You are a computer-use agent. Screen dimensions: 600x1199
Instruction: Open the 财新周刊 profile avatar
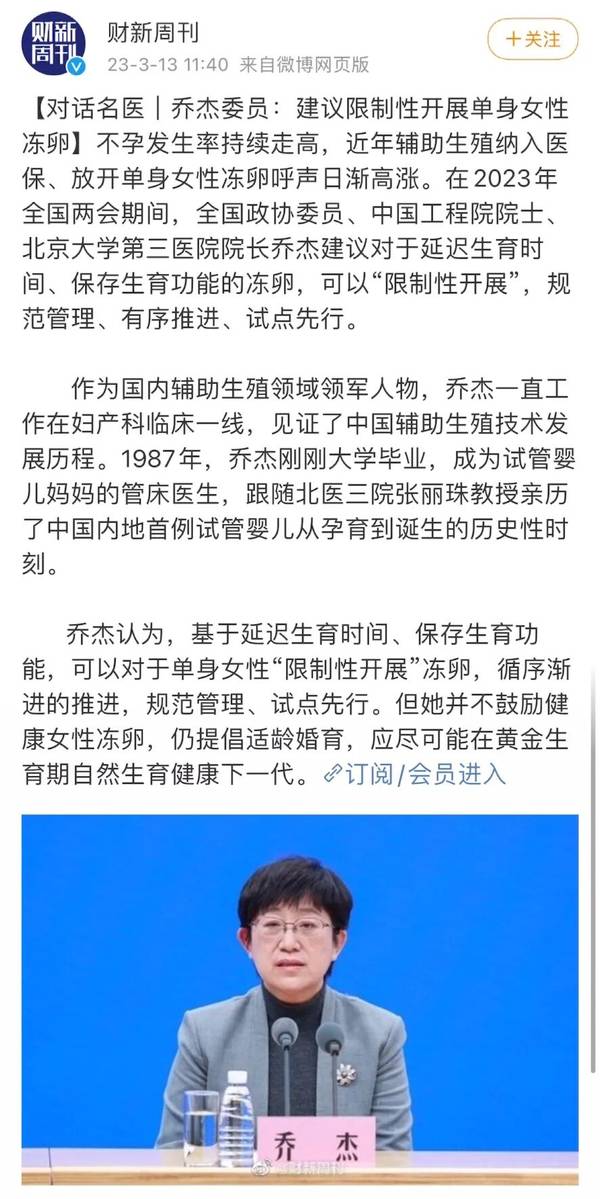pyautogui.click(x=54, y=44)
